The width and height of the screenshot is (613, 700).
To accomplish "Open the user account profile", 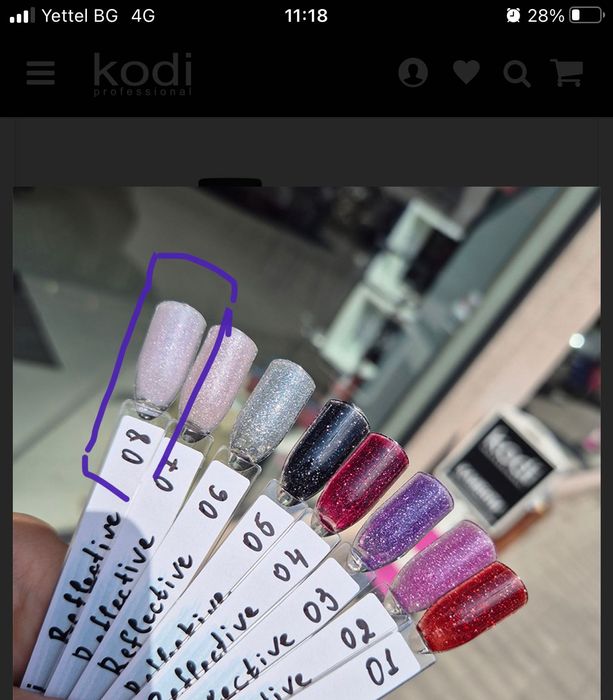I will (x=413, y=73).
